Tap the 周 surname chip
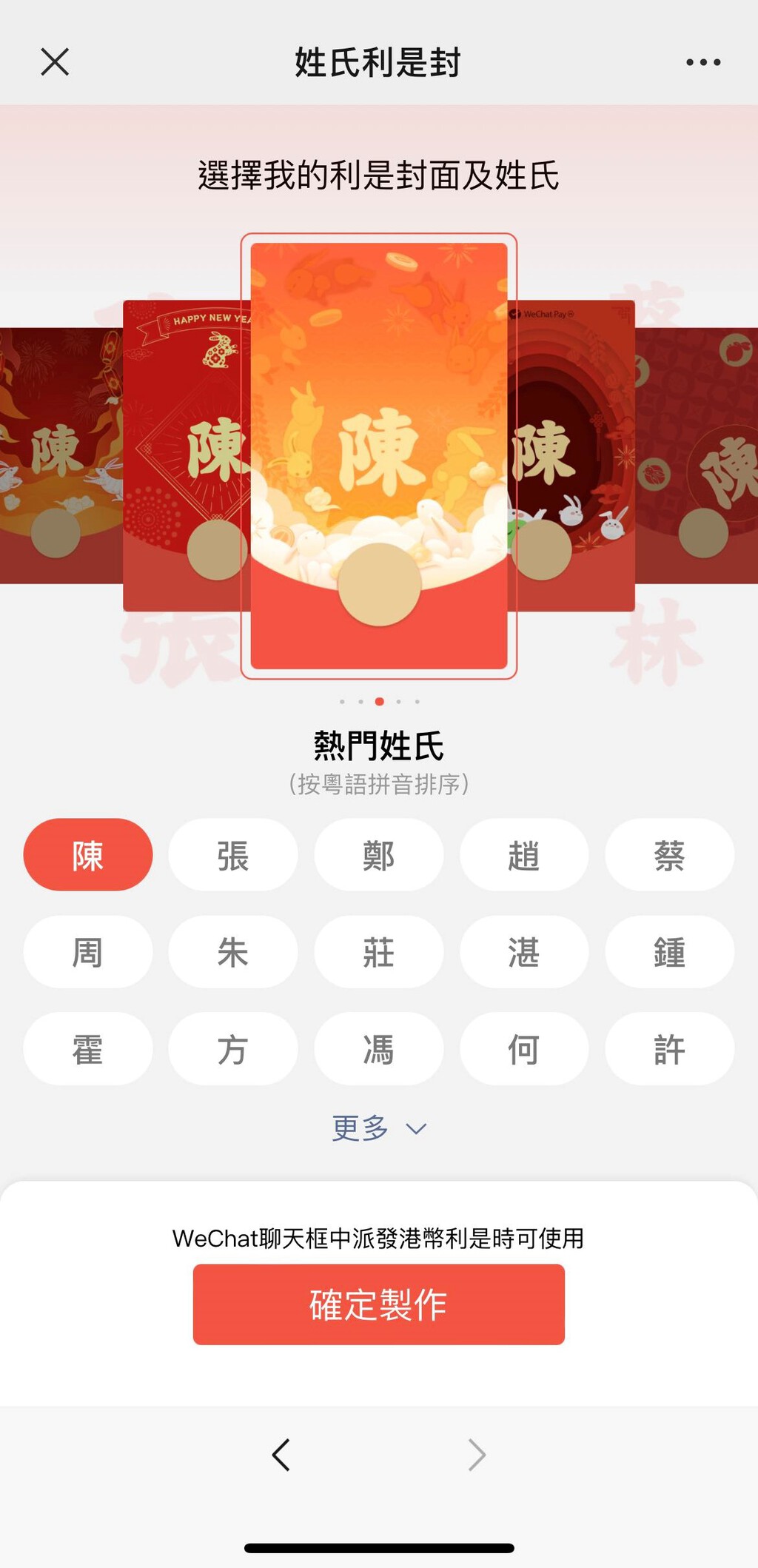This screenshot has width=758, height=1568. 87,952
